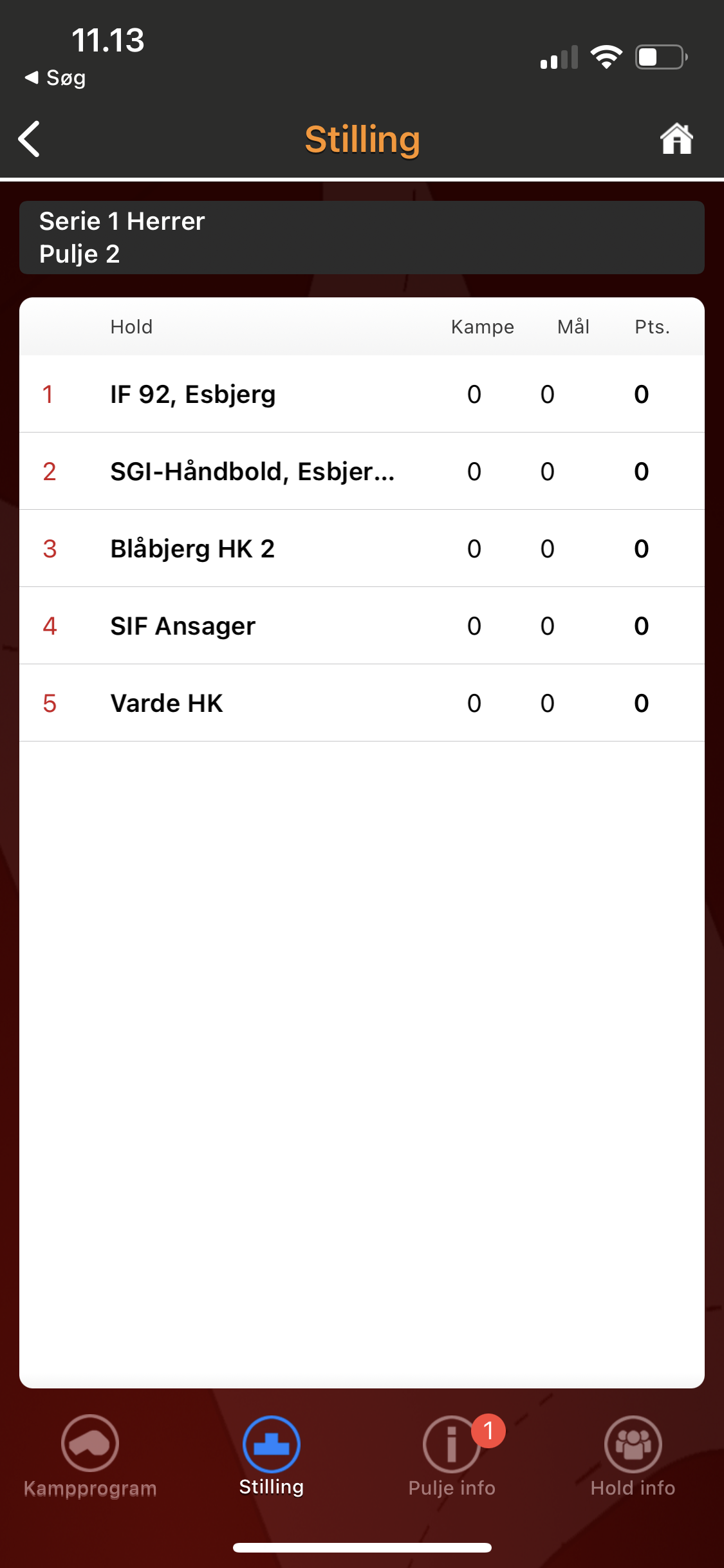Return to Søg via system back link
The height and width of the screenshot is (1568, 724).
coord(55,78)
